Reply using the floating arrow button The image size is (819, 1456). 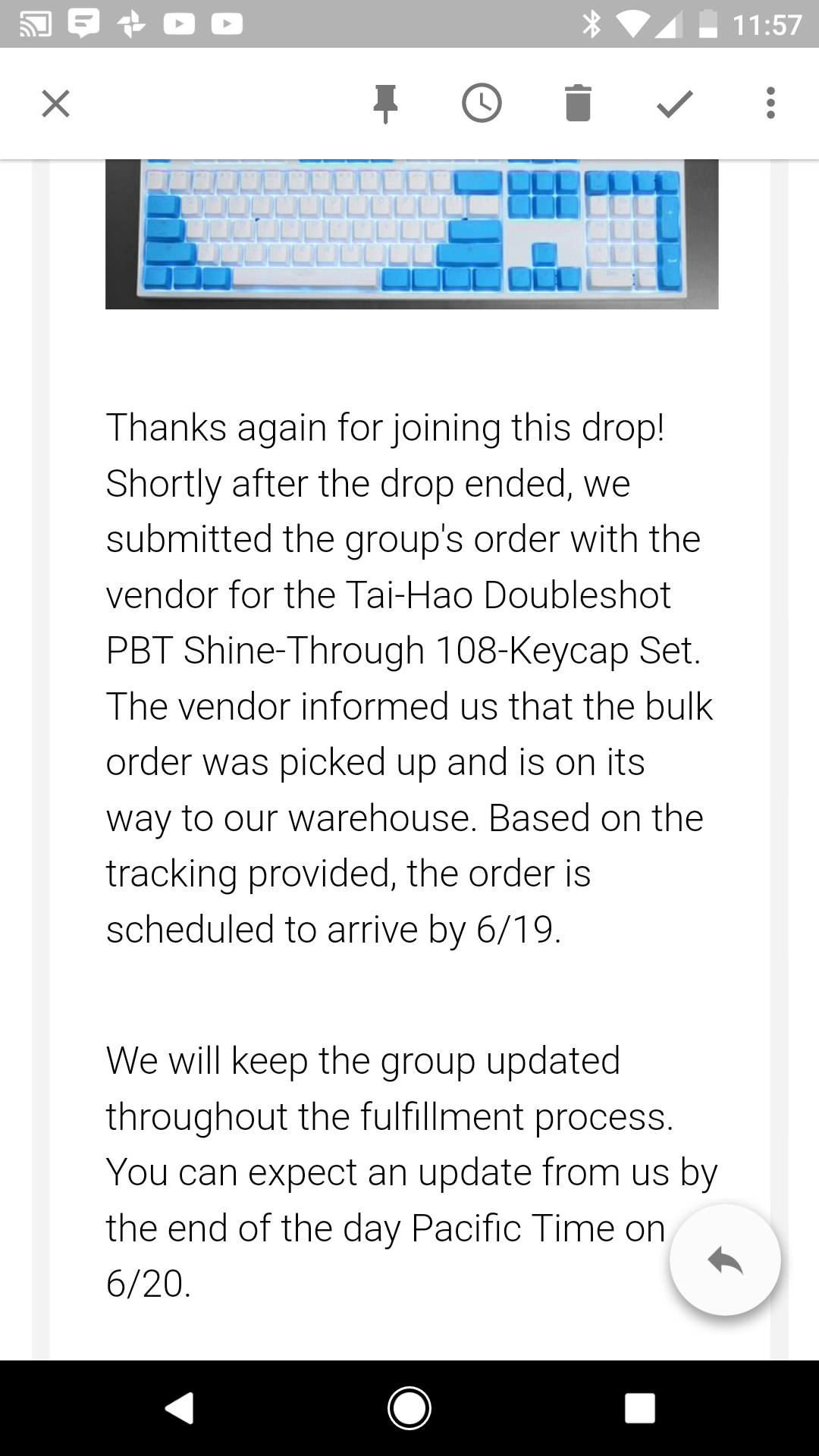click(725, 1260)
